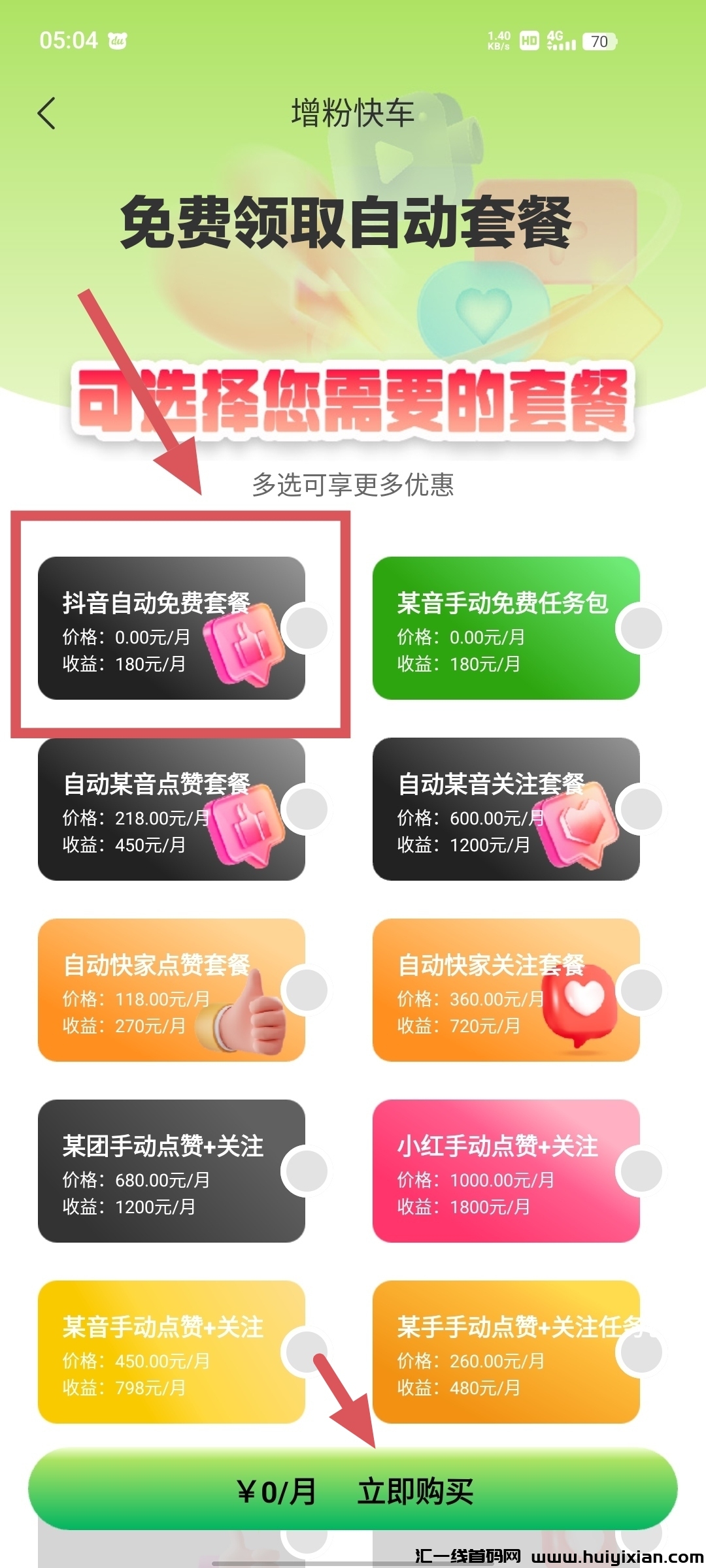The image size is (706, 1568).
Task: Select the 某音手动免费任务包 package
Action: (506, 628)
